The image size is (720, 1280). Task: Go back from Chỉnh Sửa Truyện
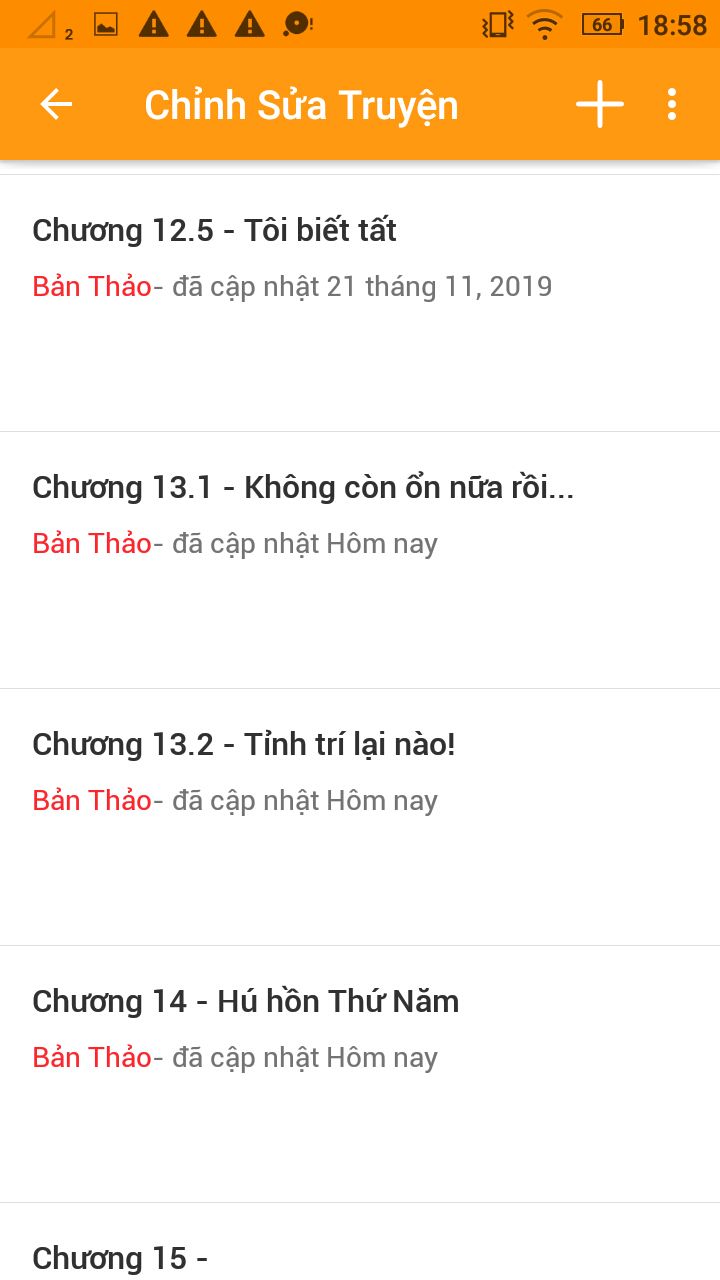(x=56, y=104)
